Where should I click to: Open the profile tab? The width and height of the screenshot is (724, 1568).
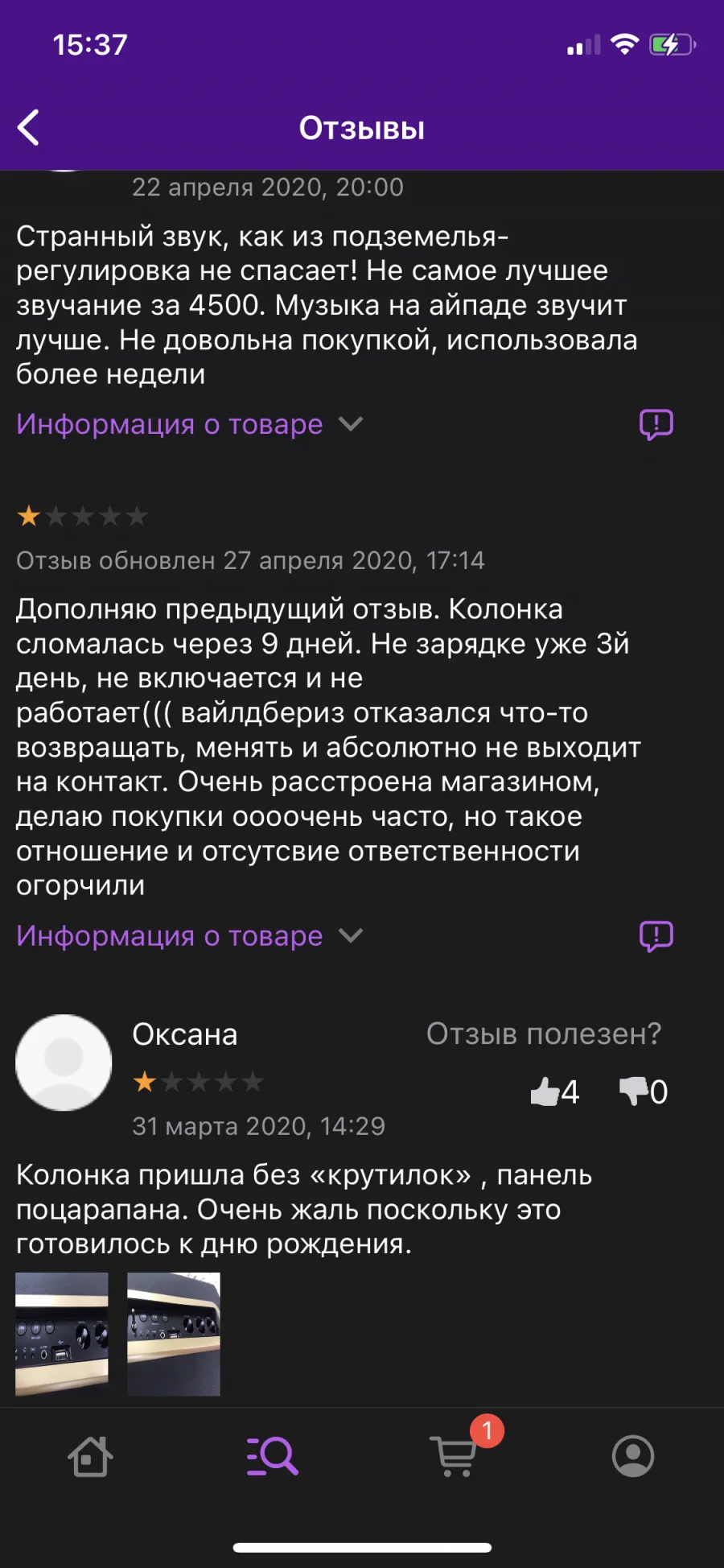click(x=633, y=1456)
